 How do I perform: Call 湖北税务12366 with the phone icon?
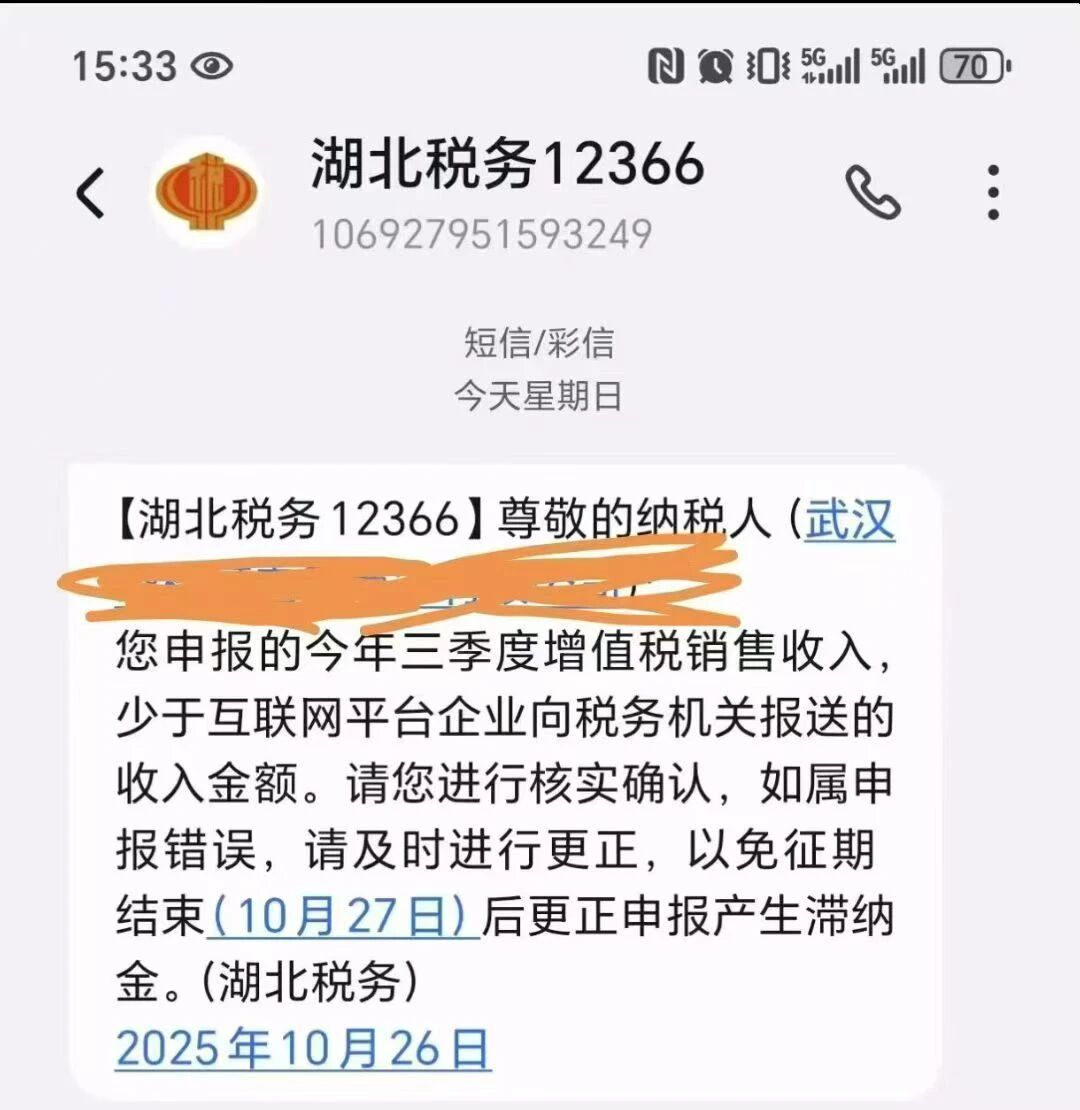[x=873, y=192]
